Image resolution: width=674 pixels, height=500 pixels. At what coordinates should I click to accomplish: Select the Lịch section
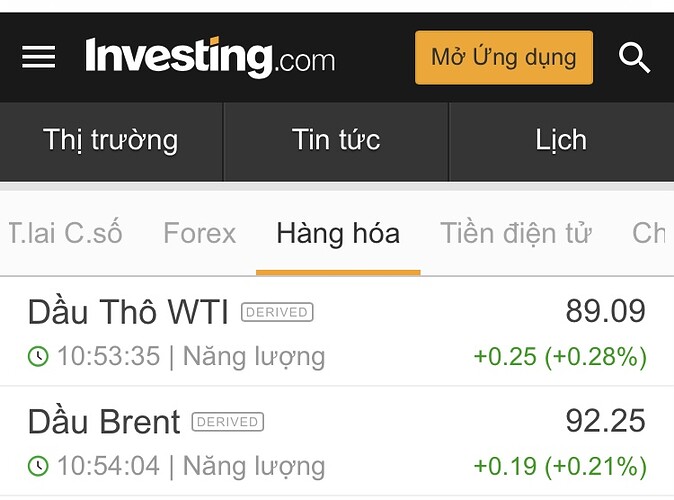click(561, 140)
